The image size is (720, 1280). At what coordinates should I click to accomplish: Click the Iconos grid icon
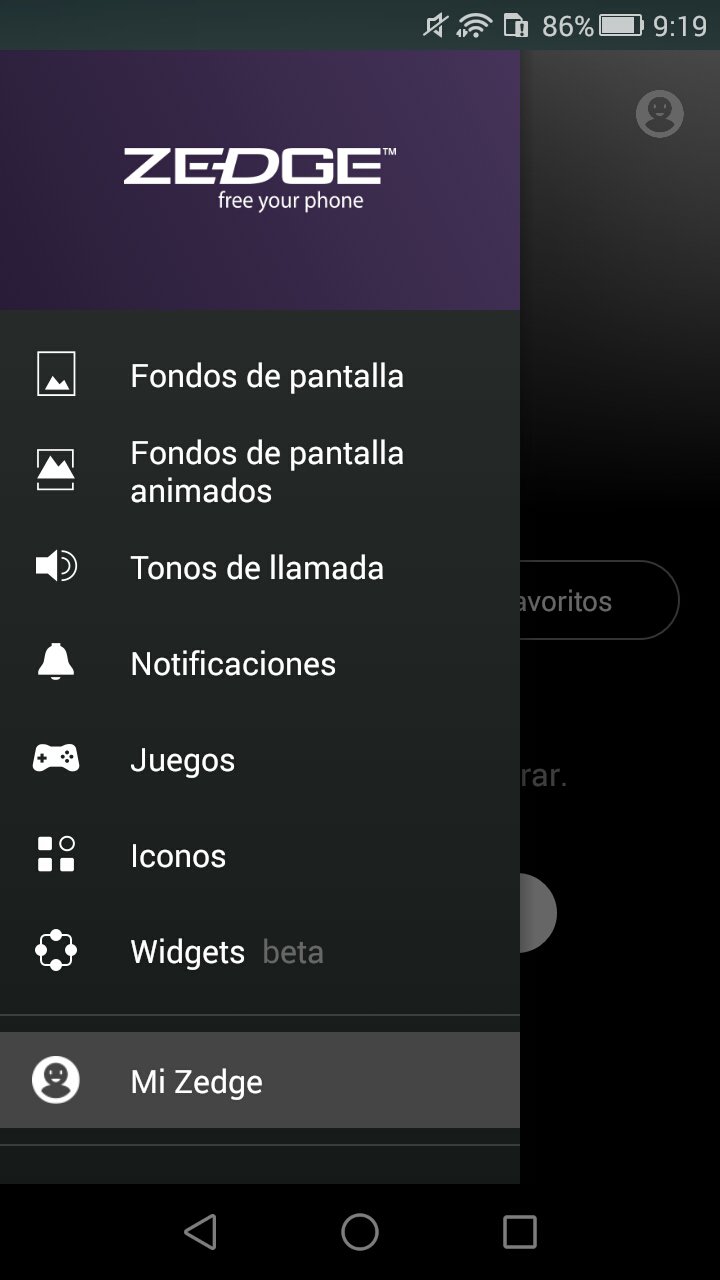57,854
